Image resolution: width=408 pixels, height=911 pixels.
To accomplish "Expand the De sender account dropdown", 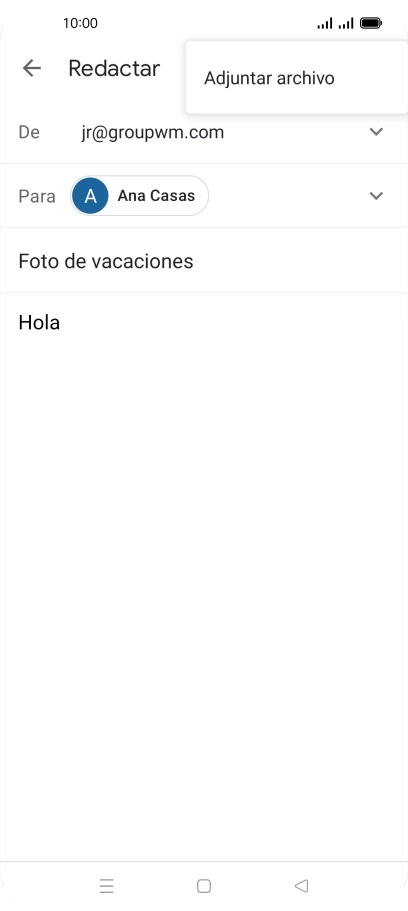I will [377, 132].
